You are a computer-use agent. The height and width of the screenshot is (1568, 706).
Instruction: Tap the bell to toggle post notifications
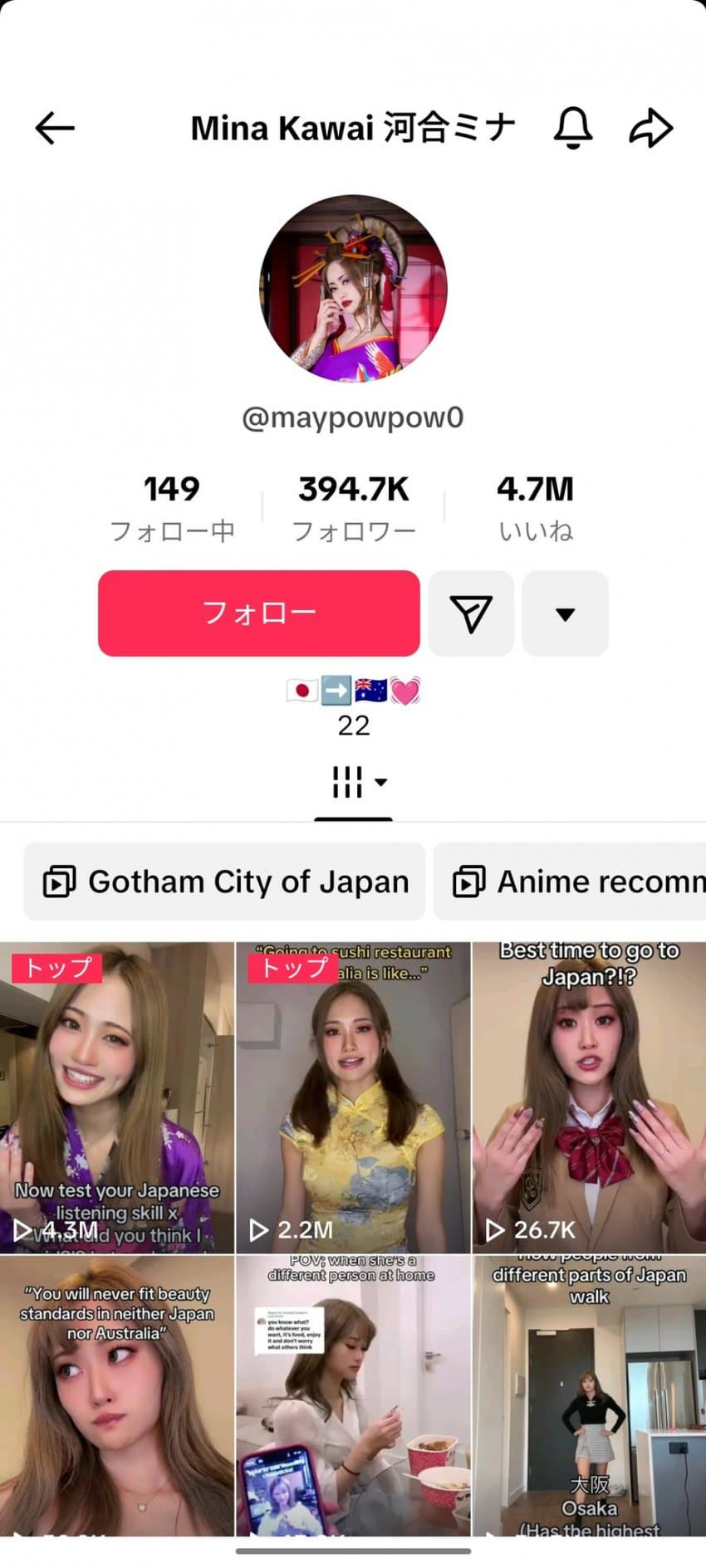[x=575, y=128]
